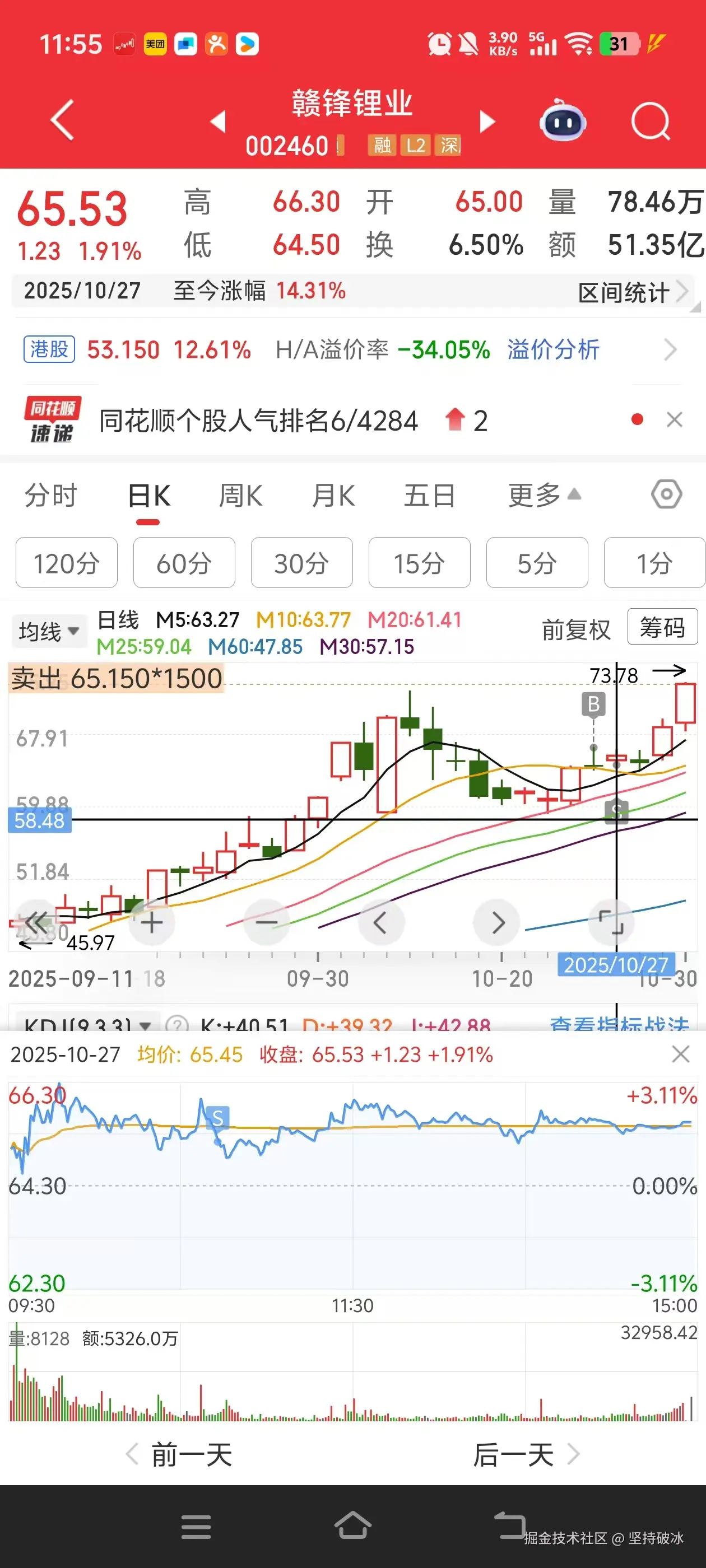Navigate back using the red back arrow
The height and width of the screenshot is (1568, 706).
point(61,120)
